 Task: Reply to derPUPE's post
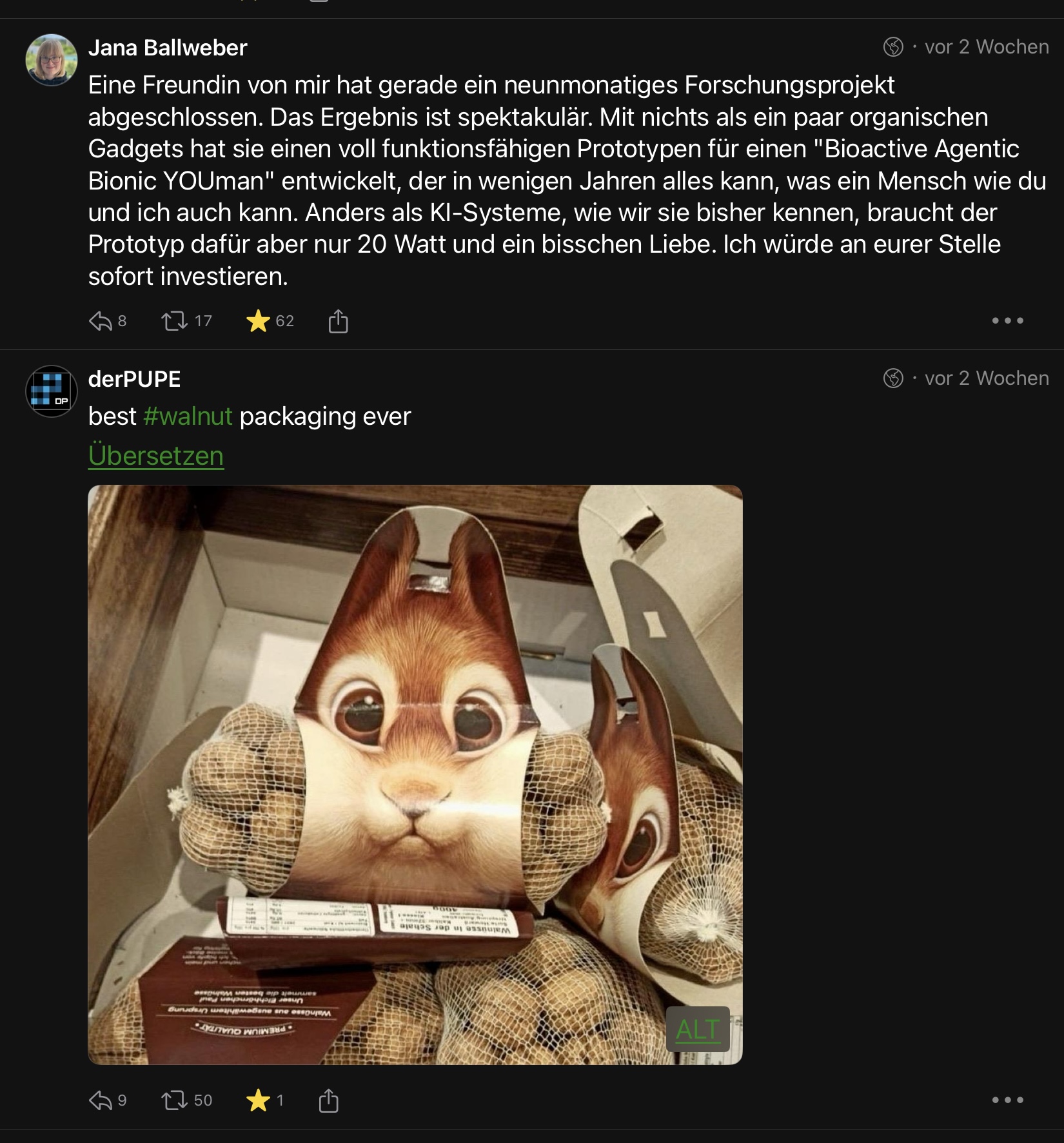pyautogui.click(x=101, y=1100)
